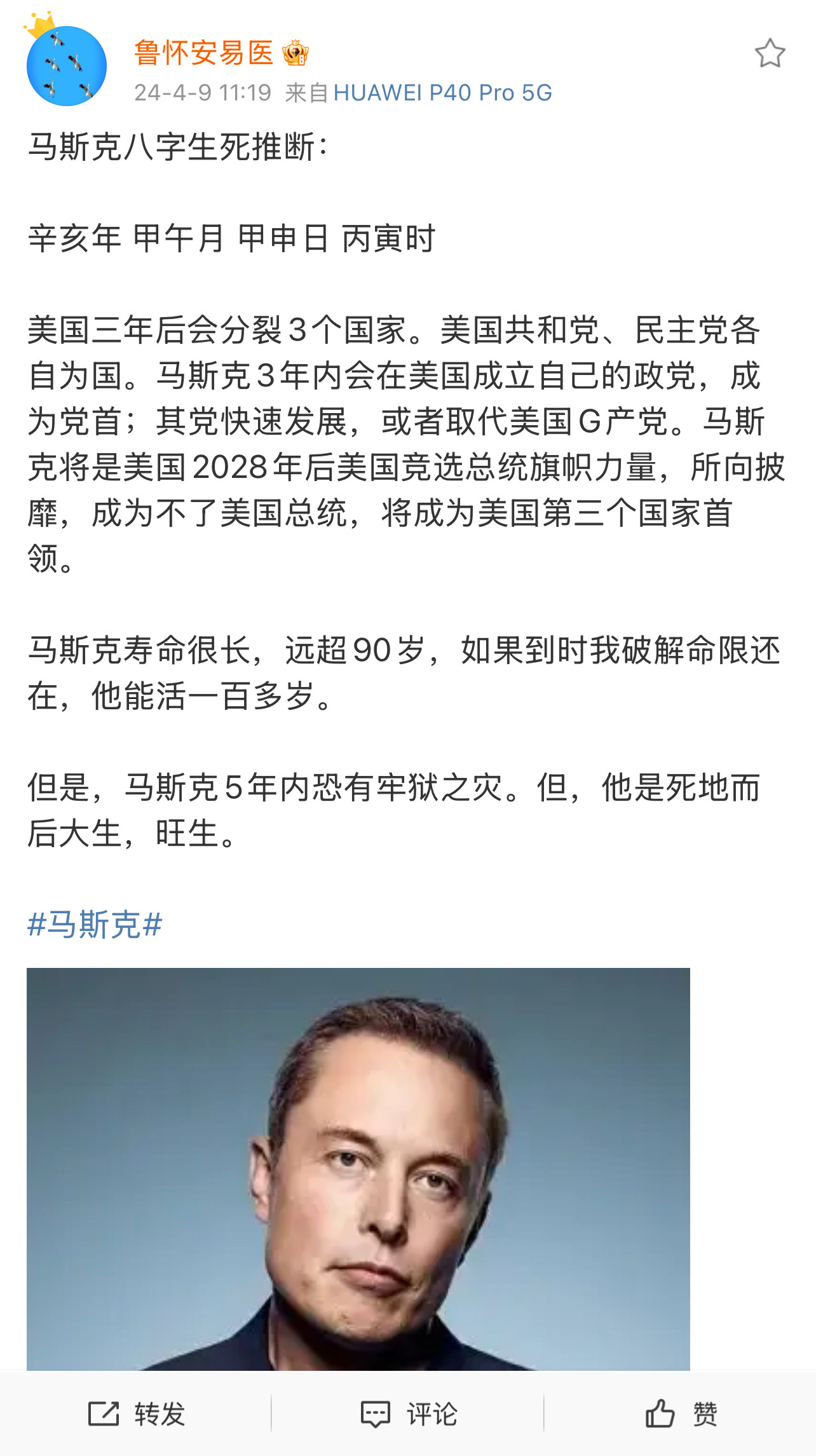Image resolution: width=816 pixels, height=1456 pixels.
Task: Like the post with 赞
Action: click(x=681, y=1414)
